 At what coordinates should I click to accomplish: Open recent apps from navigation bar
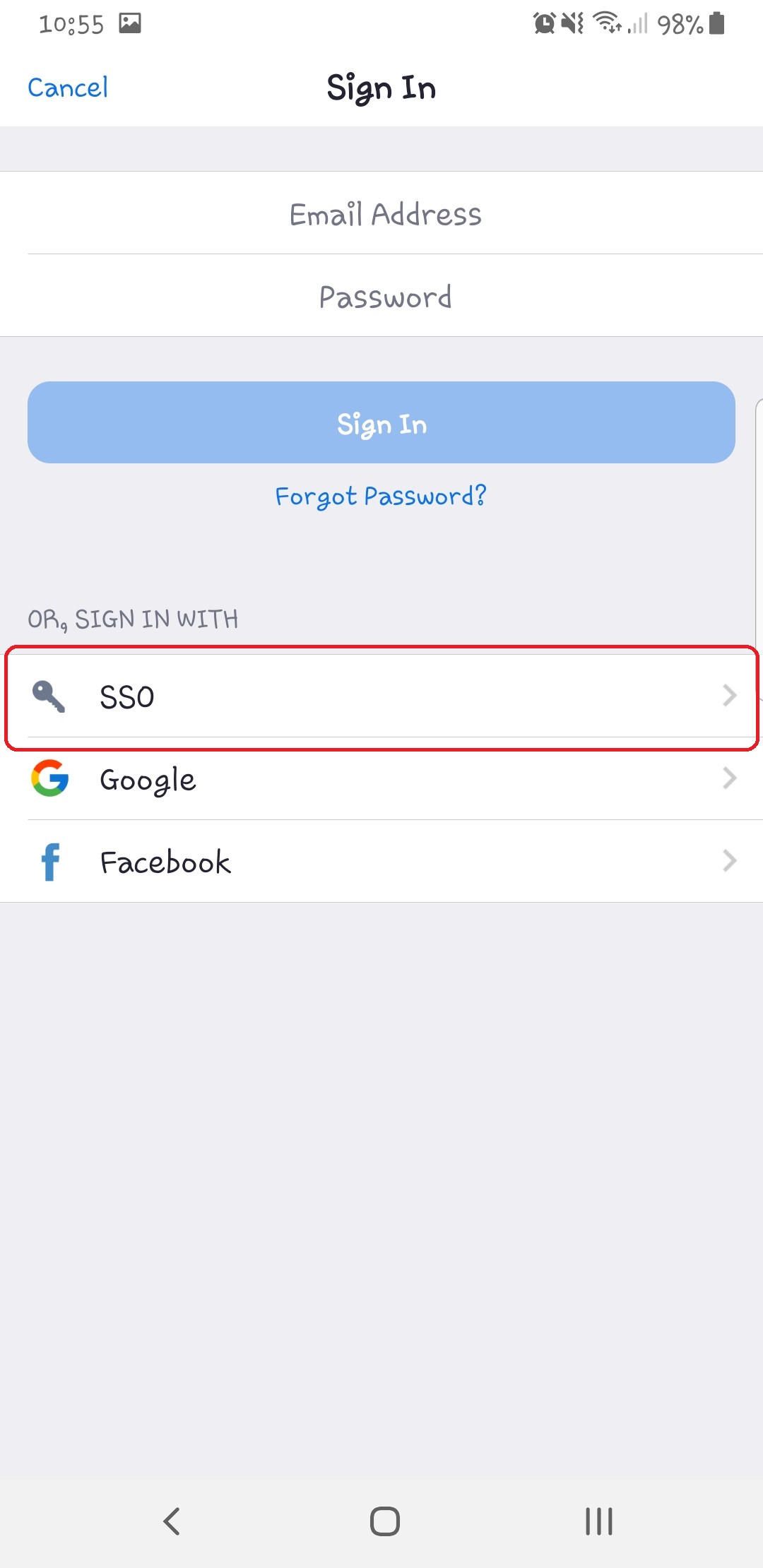tap(598, 1521)
